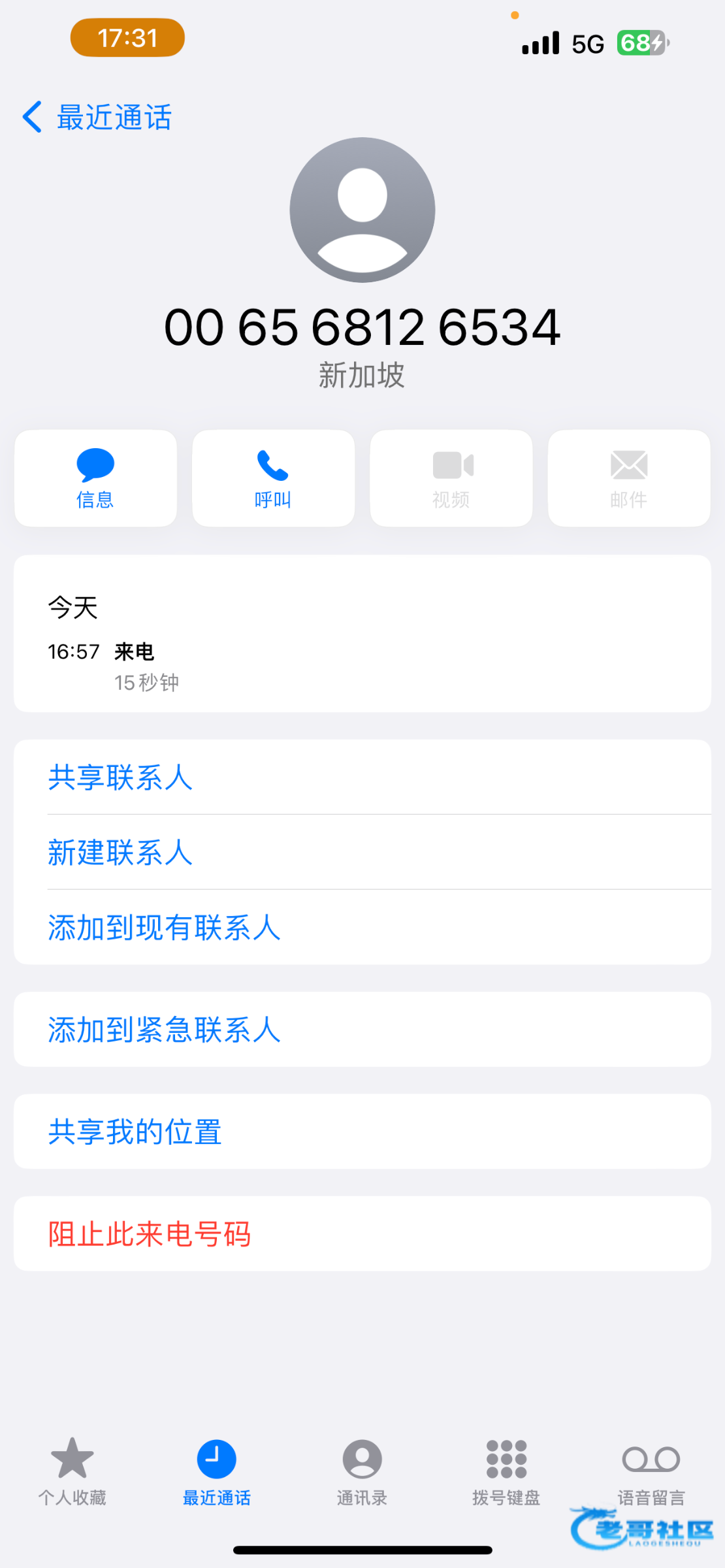
Task: Call the number with 呼叫 button
Action: 273,478
